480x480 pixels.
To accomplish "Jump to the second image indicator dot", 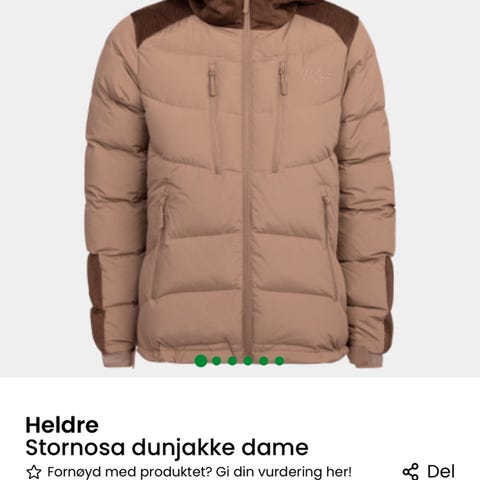I will (217, 361).
